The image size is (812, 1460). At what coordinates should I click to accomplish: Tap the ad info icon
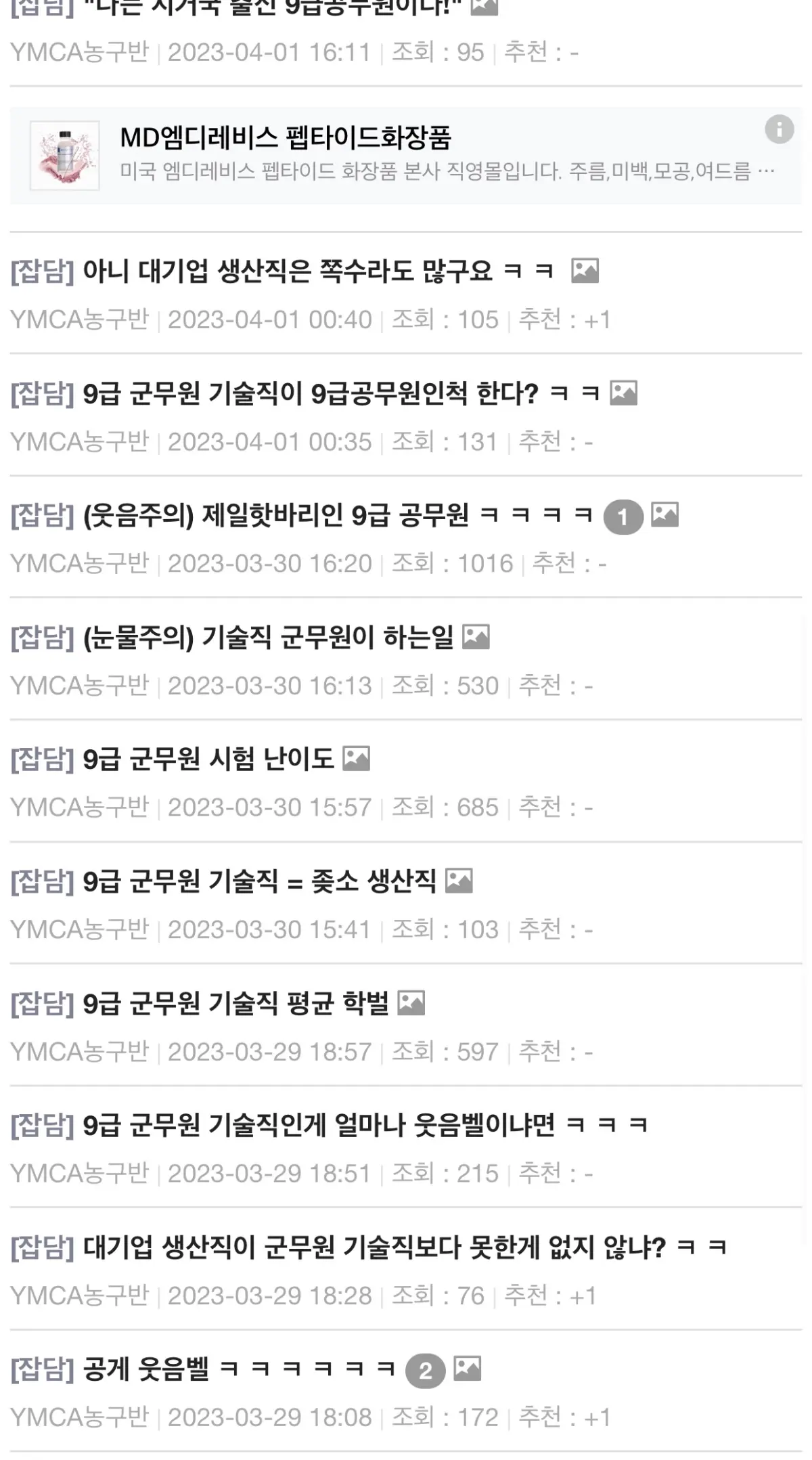click(779, 129)
